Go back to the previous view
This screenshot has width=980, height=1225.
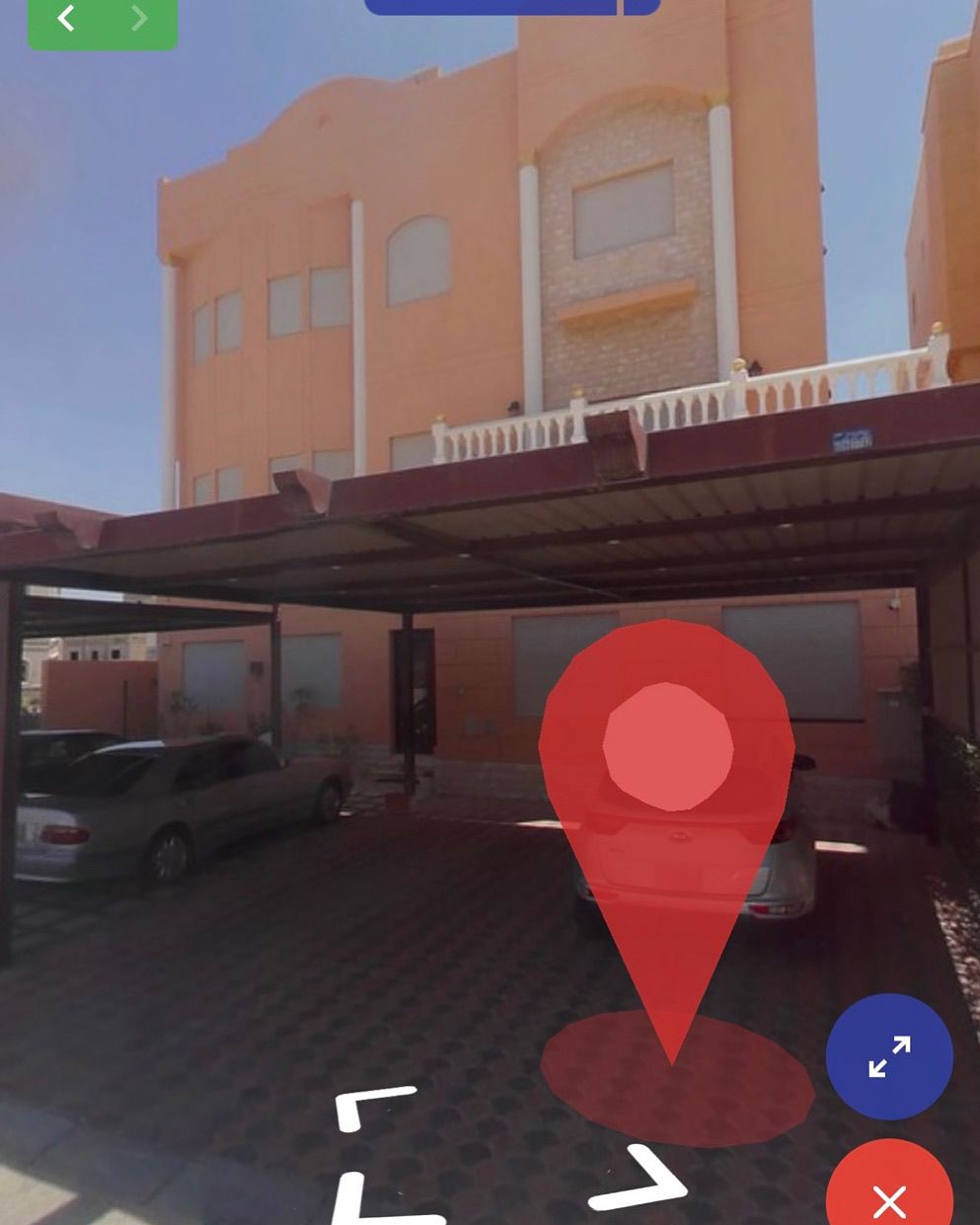point(66,18)
